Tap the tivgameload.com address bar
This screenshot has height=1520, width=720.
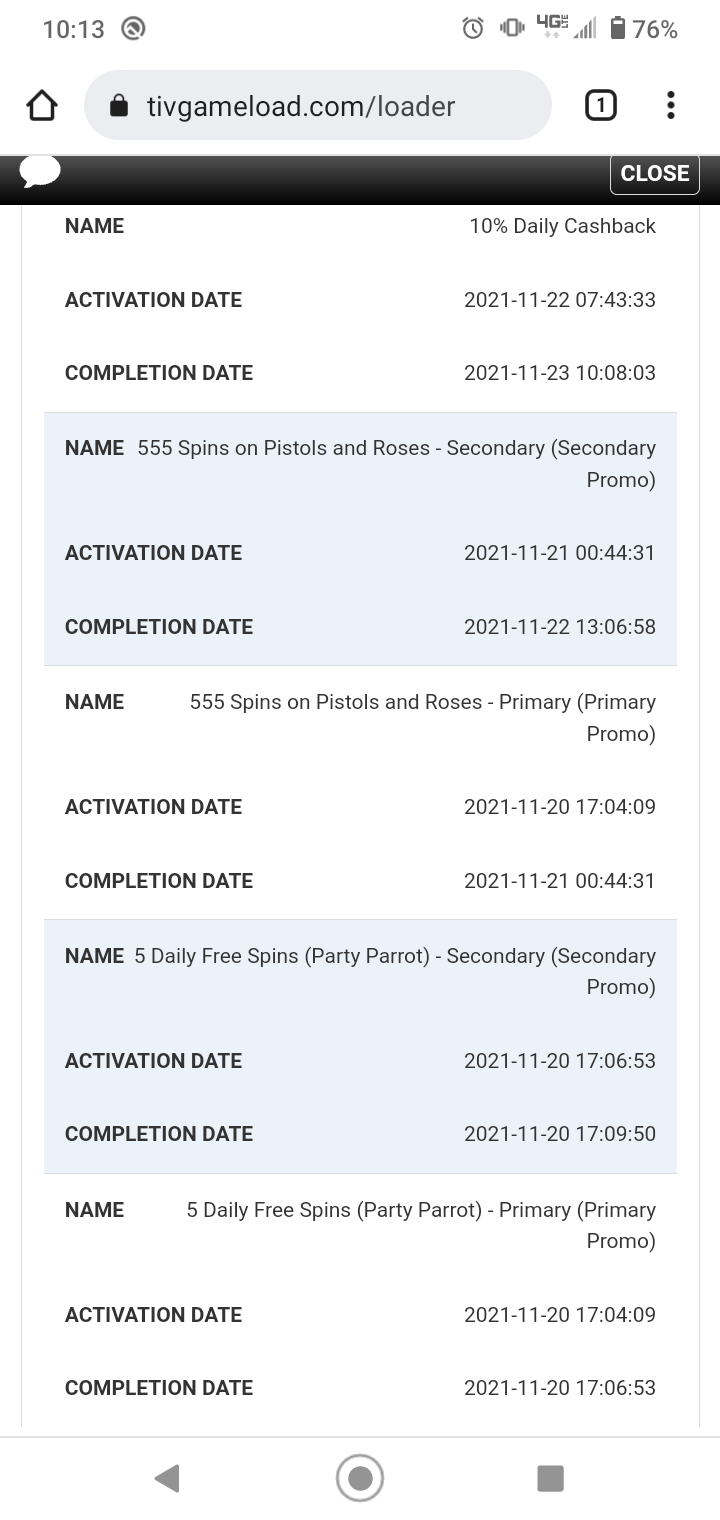tap(318, 106)
